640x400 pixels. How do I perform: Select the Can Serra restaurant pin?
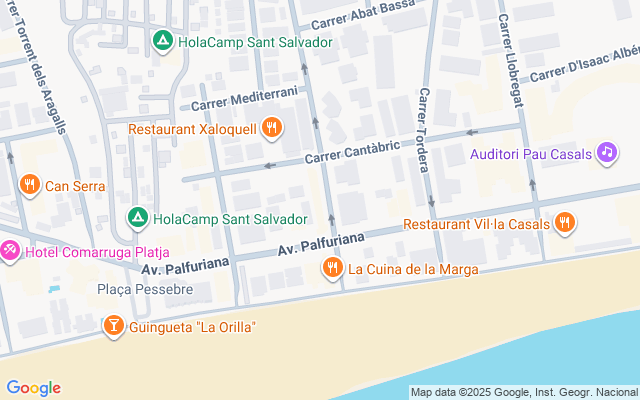point(30,185)
